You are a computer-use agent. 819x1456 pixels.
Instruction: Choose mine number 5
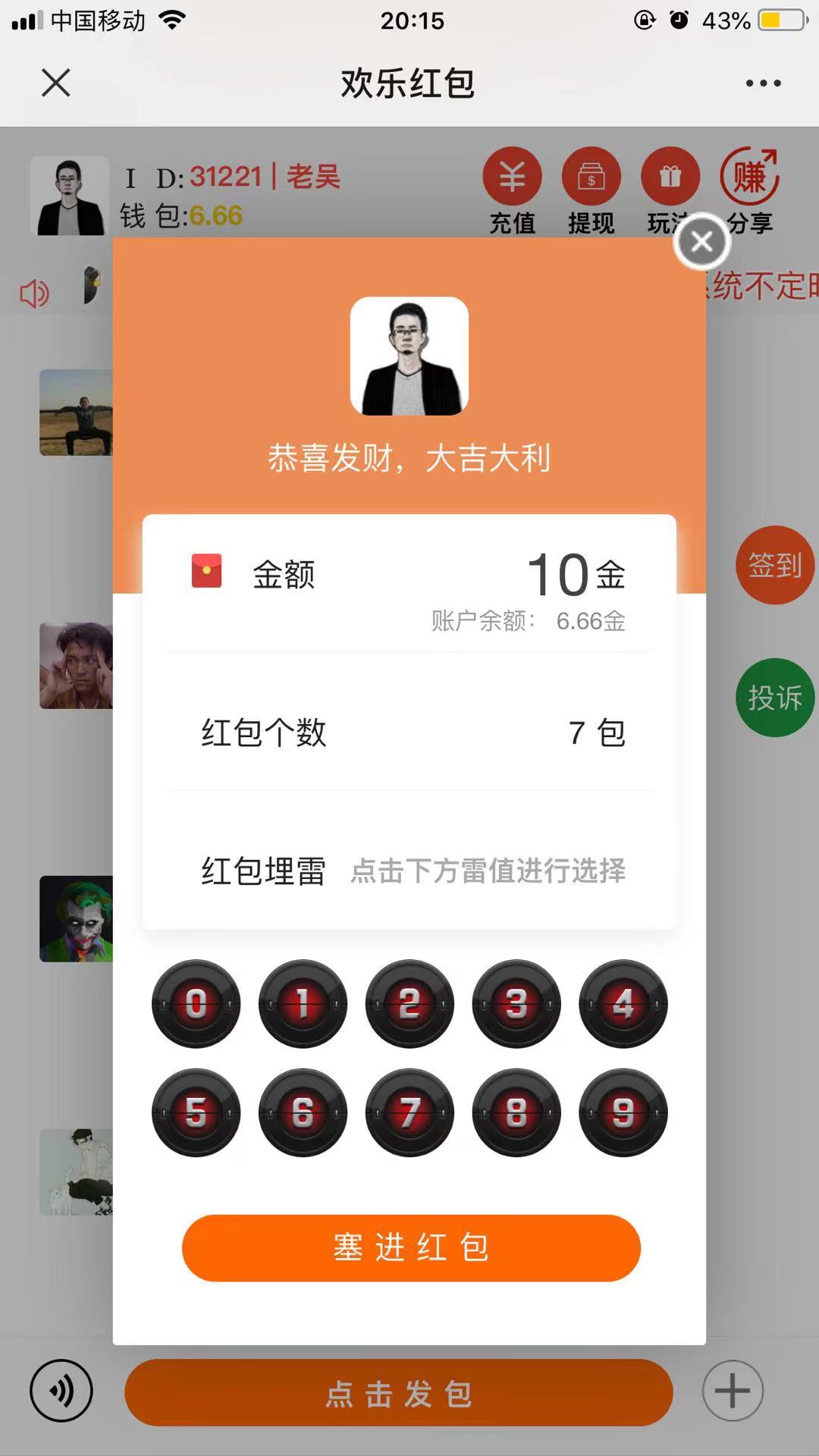pos(196,1112)
